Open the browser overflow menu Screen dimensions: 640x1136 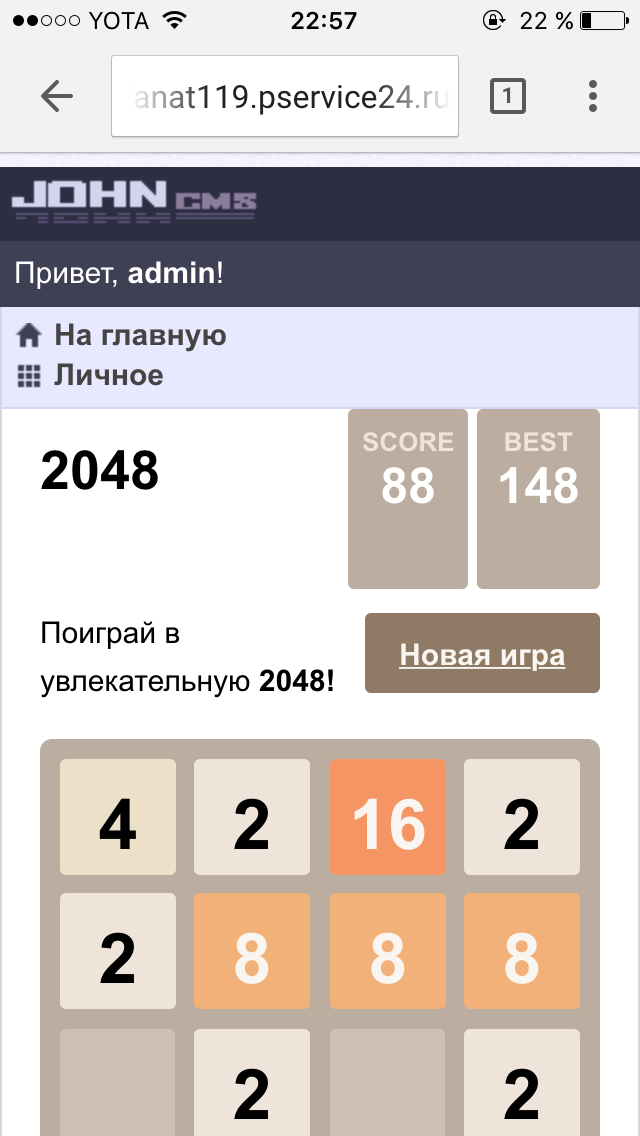[x=593, y=96]
